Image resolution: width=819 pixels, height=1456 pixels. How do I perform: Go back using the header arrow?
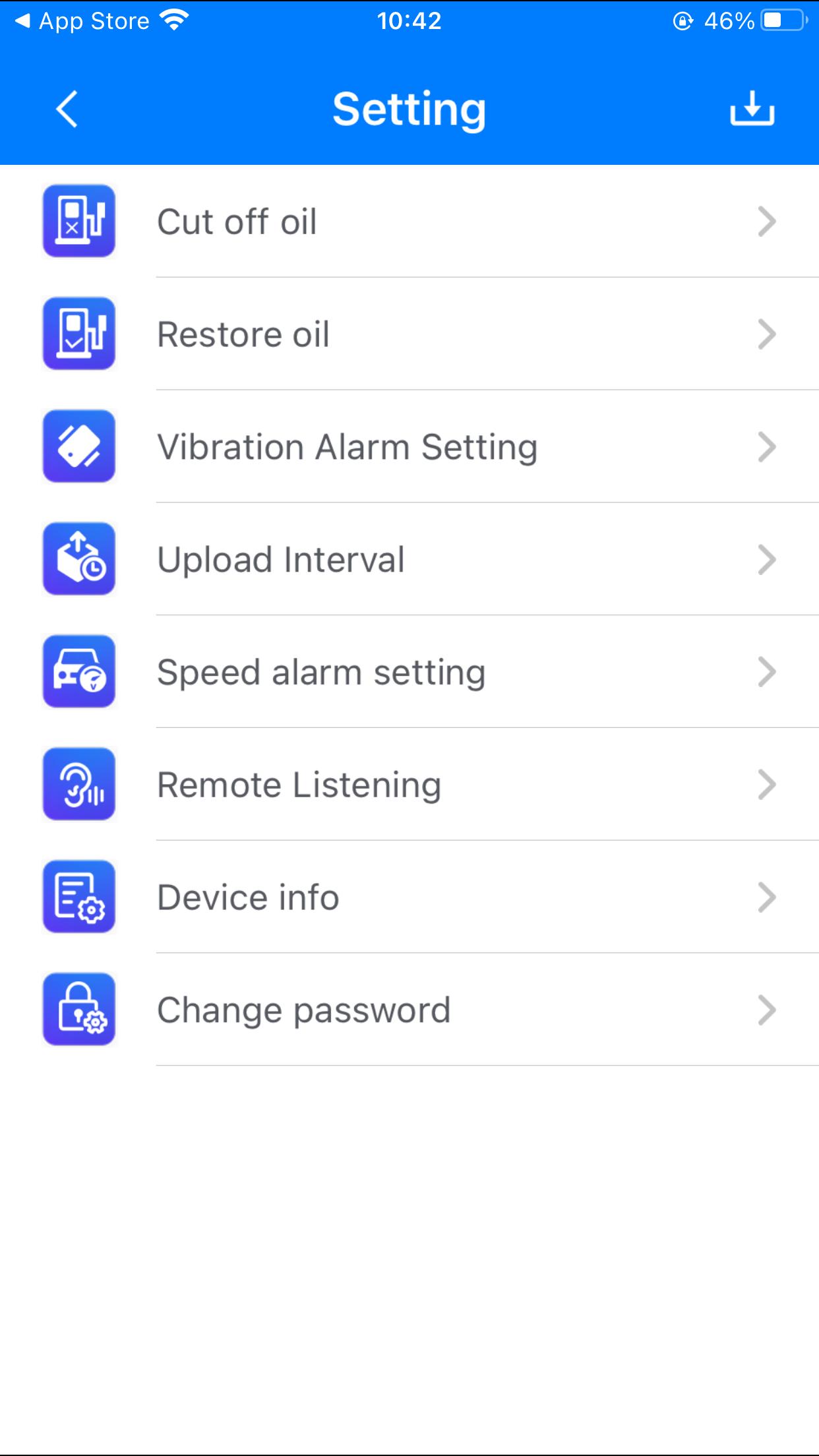click(67, 109)
